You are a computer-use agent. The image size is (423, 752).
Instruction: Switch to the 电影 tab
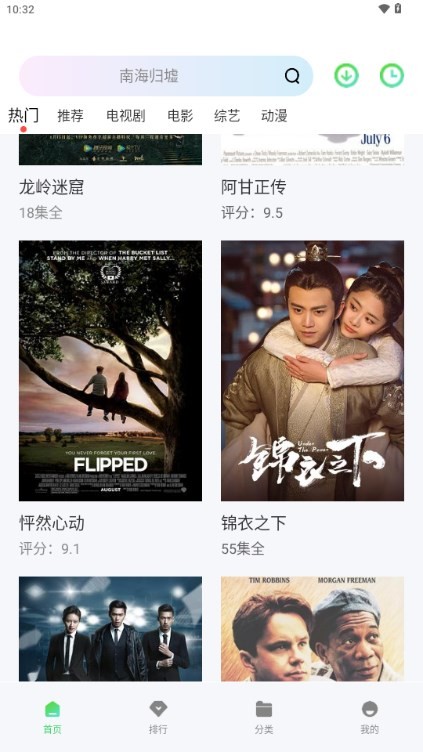click(180, 116)
